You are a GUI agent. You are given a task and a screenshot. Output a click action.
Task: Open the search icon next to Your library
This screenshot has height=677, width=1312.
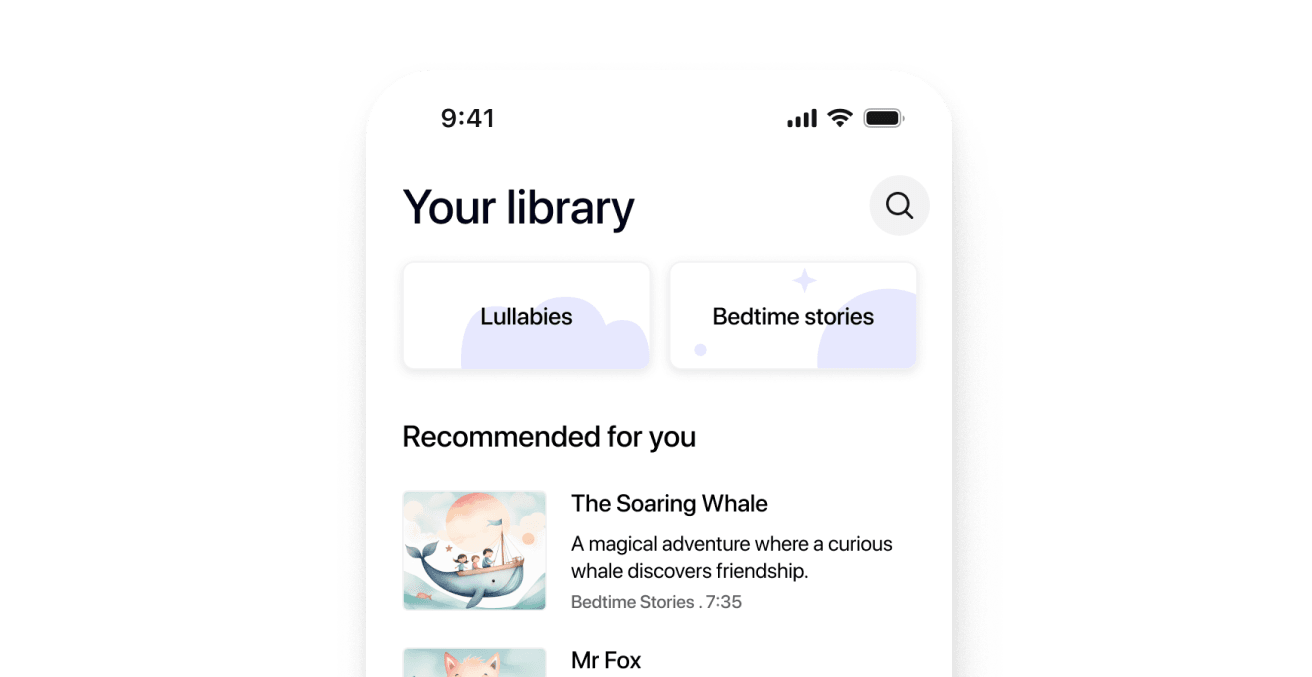point(899,206)
